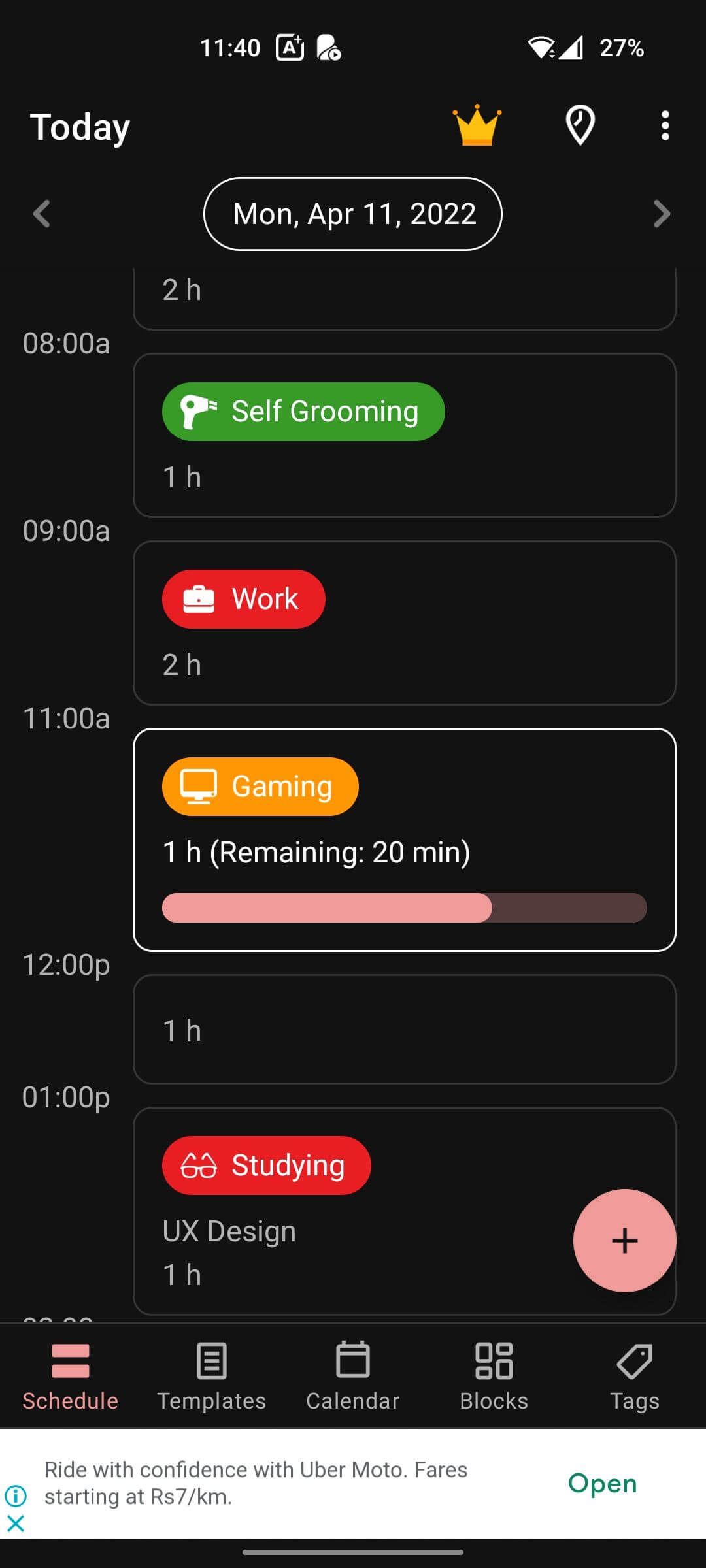The height and width of the screenshot is (1568, 706).
Task: Select the Schedule tab
Action: click(x=70, y=1375)
